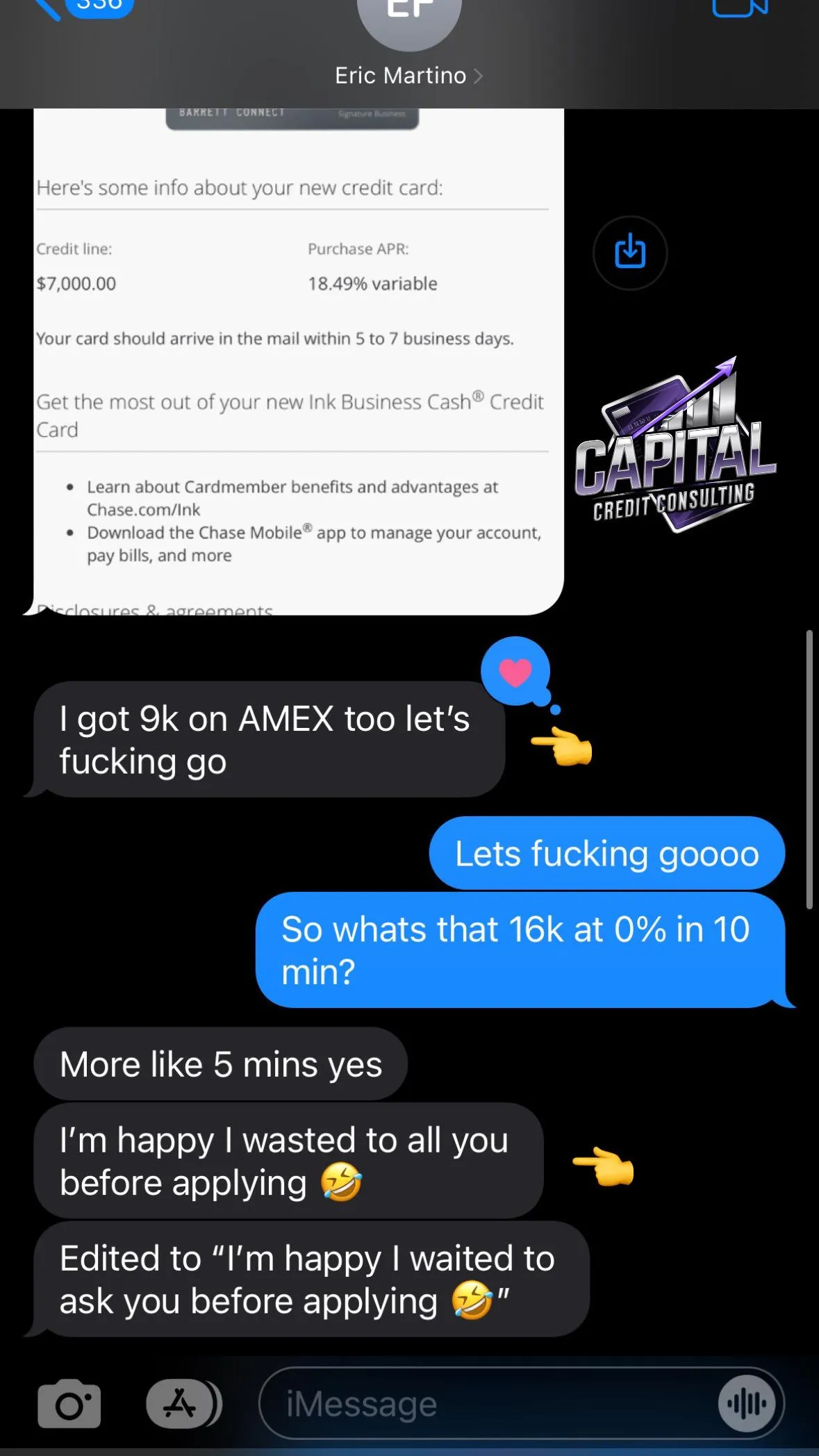Record an audio message
The image size is (819, 1456).
747,1404
